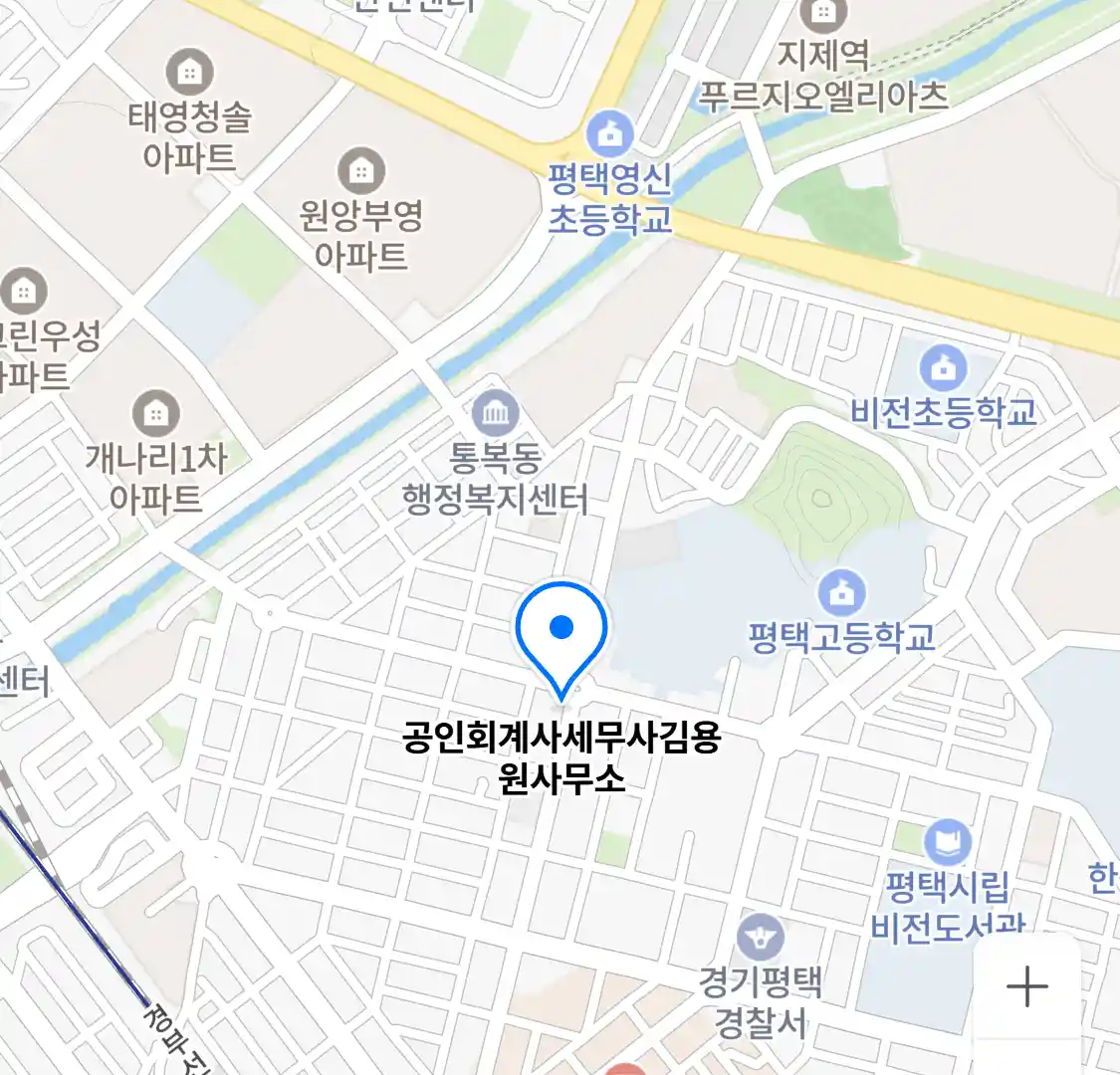Select the 통복동 행정복지센터 marker
Screen dimensions: 1120x1075
[x=495, y=414]
